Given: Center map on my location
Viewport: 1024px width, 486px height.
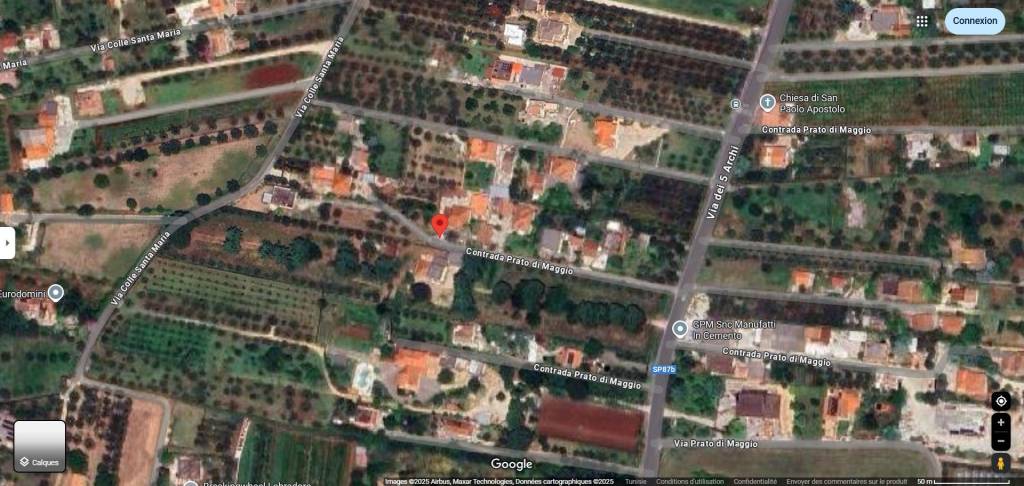Looking at the screenshot, I should [1001, 401].
